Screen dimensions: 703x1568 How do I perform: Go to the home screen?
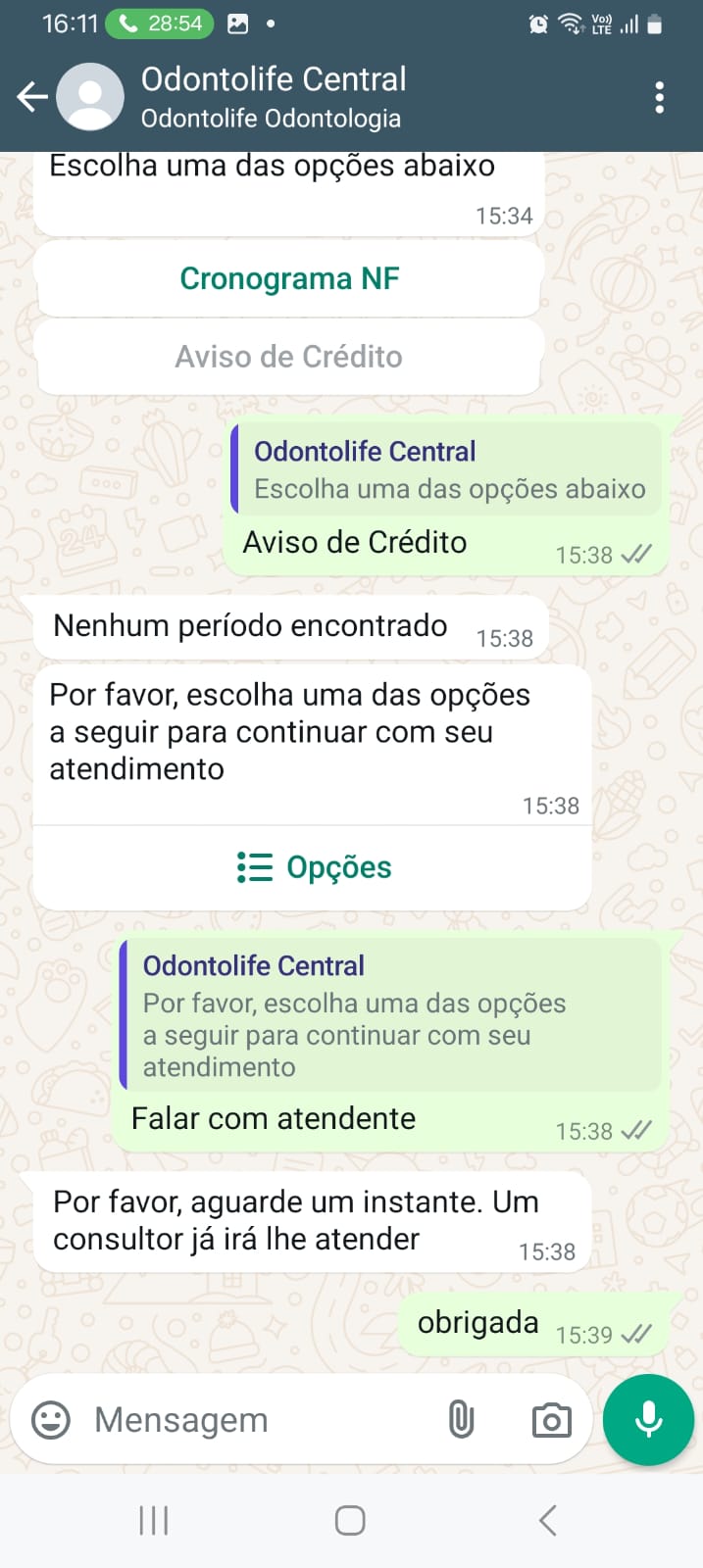[350, 1521]
